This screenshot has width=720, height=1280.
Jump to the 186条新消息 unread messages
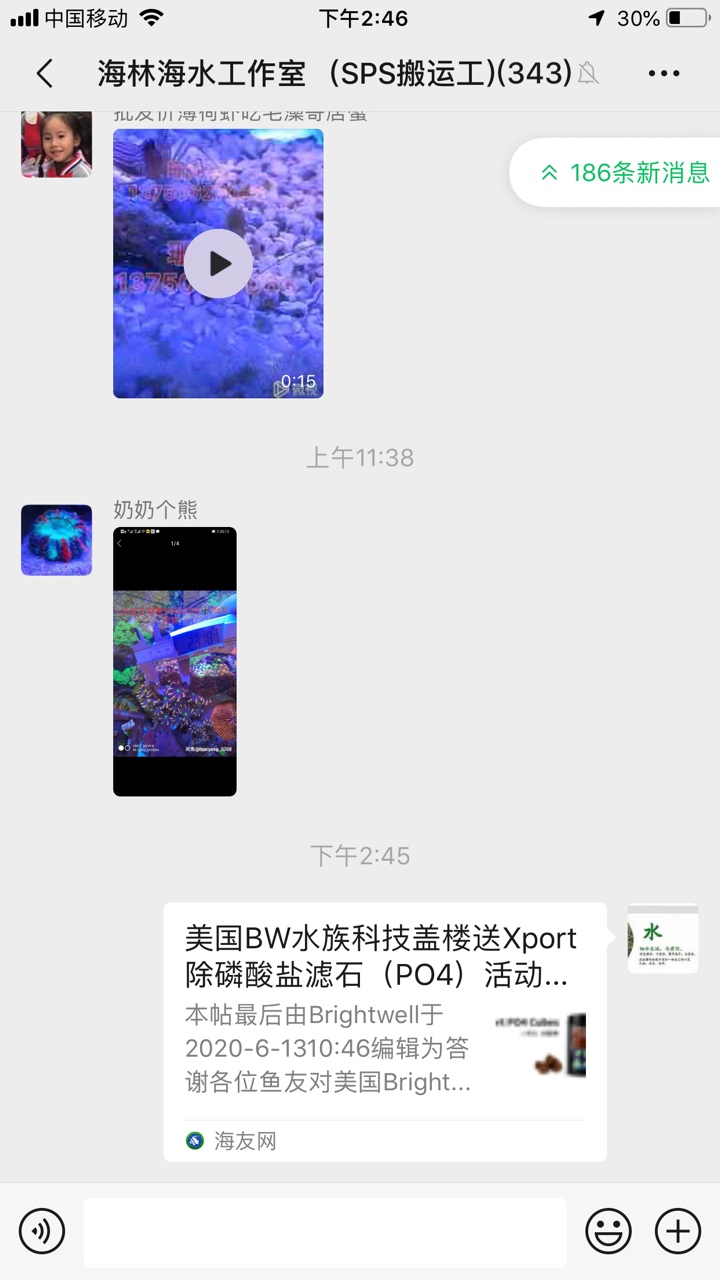tap(625, 172)
